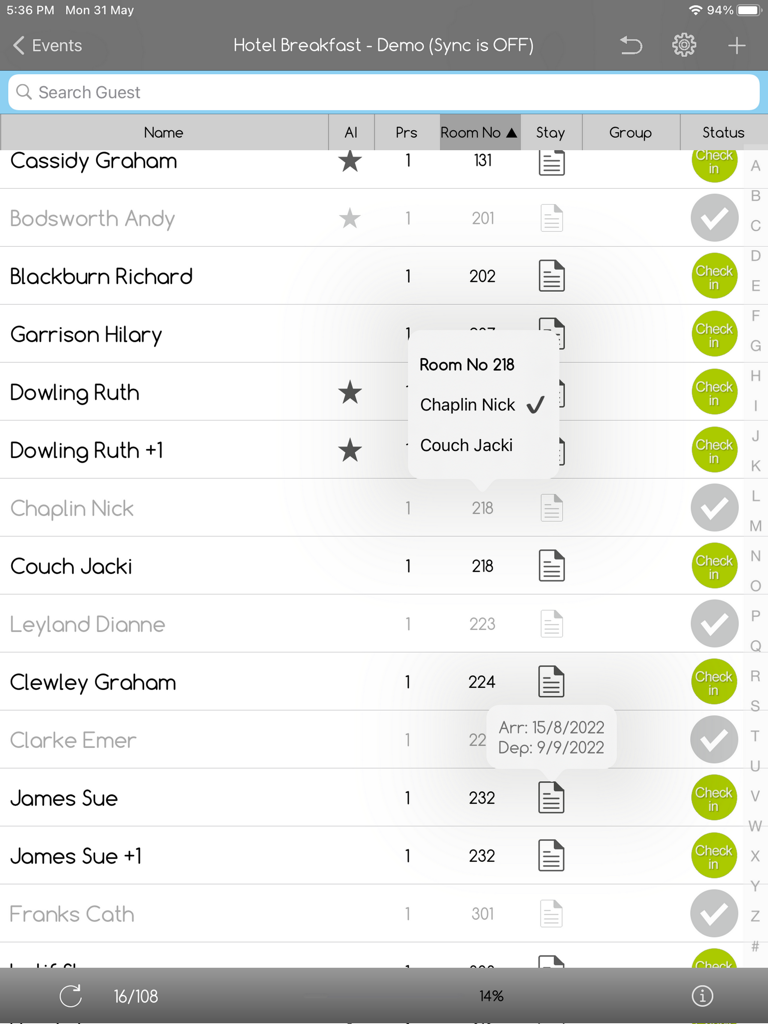The width and height of the screenshot is (768, 1024).
Task: Select Couch Jacki in the Room 218 popup
Action: 466,445
